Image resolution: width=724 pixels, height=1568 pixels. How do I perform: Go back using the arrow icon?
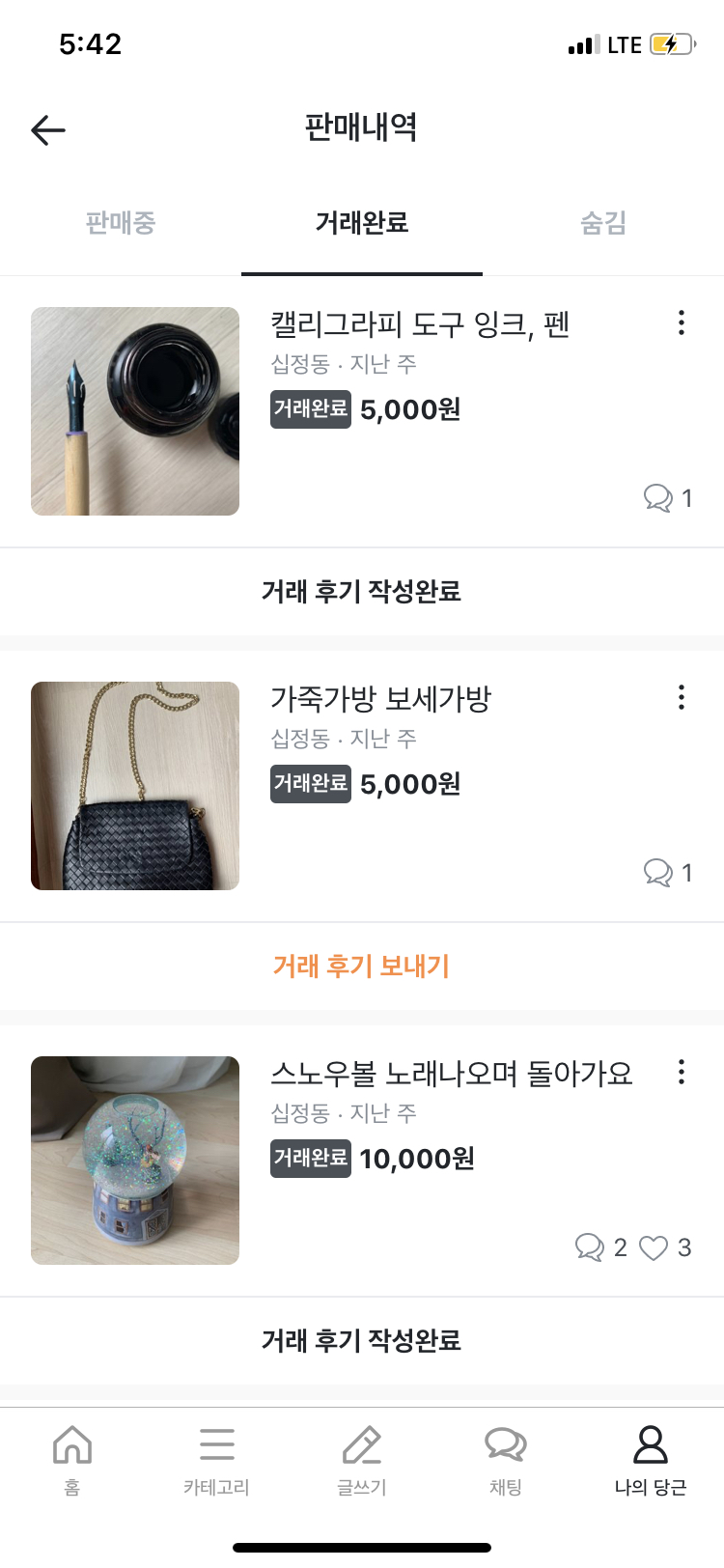pos(48,129)
